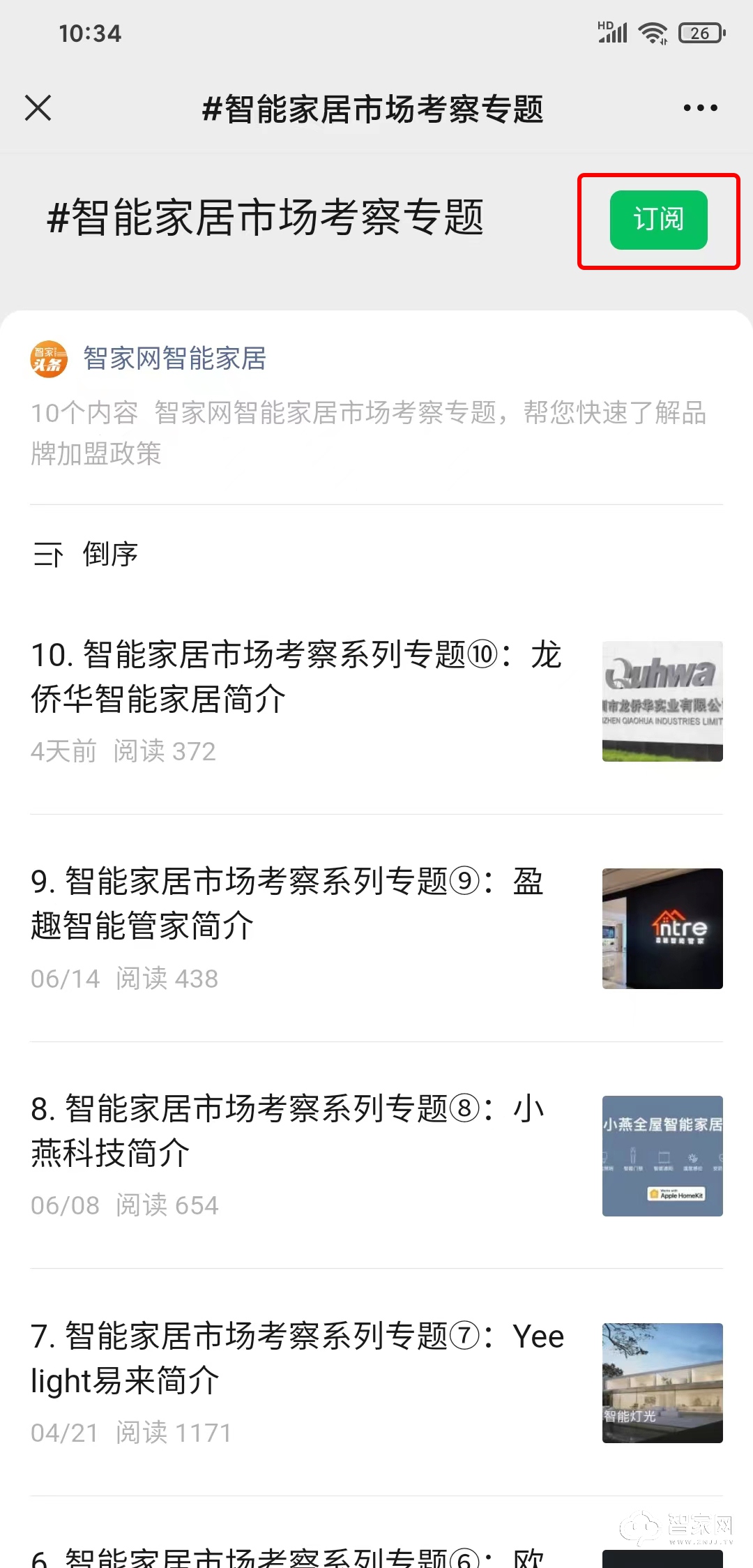
Task: Toggle the 倒序 sort order
Action: (x=86, y=555)
